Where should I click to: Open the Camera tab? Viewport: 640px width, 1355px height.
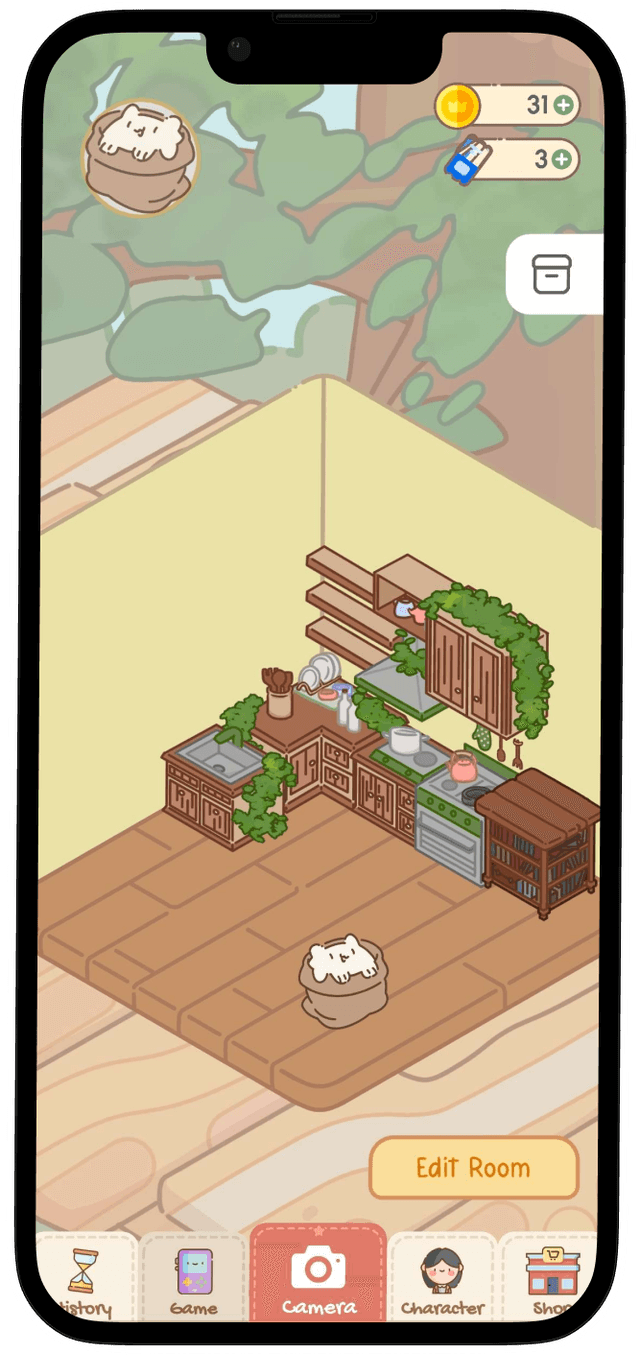(x=318, y=1277)
